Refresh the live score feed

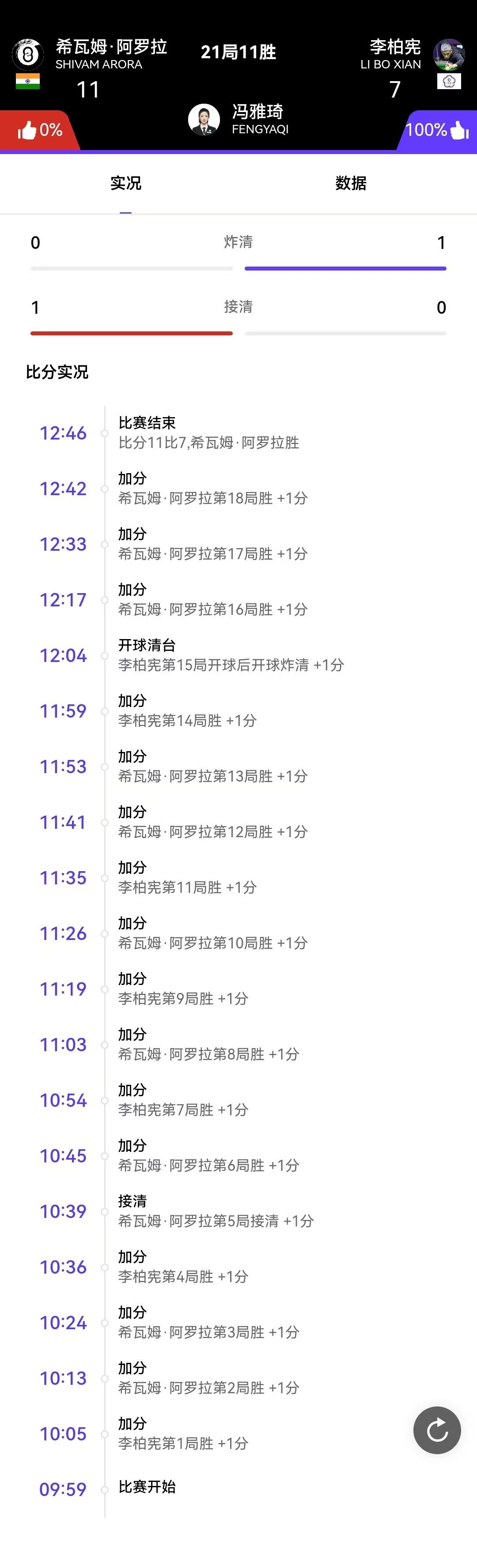[437, 1430]
